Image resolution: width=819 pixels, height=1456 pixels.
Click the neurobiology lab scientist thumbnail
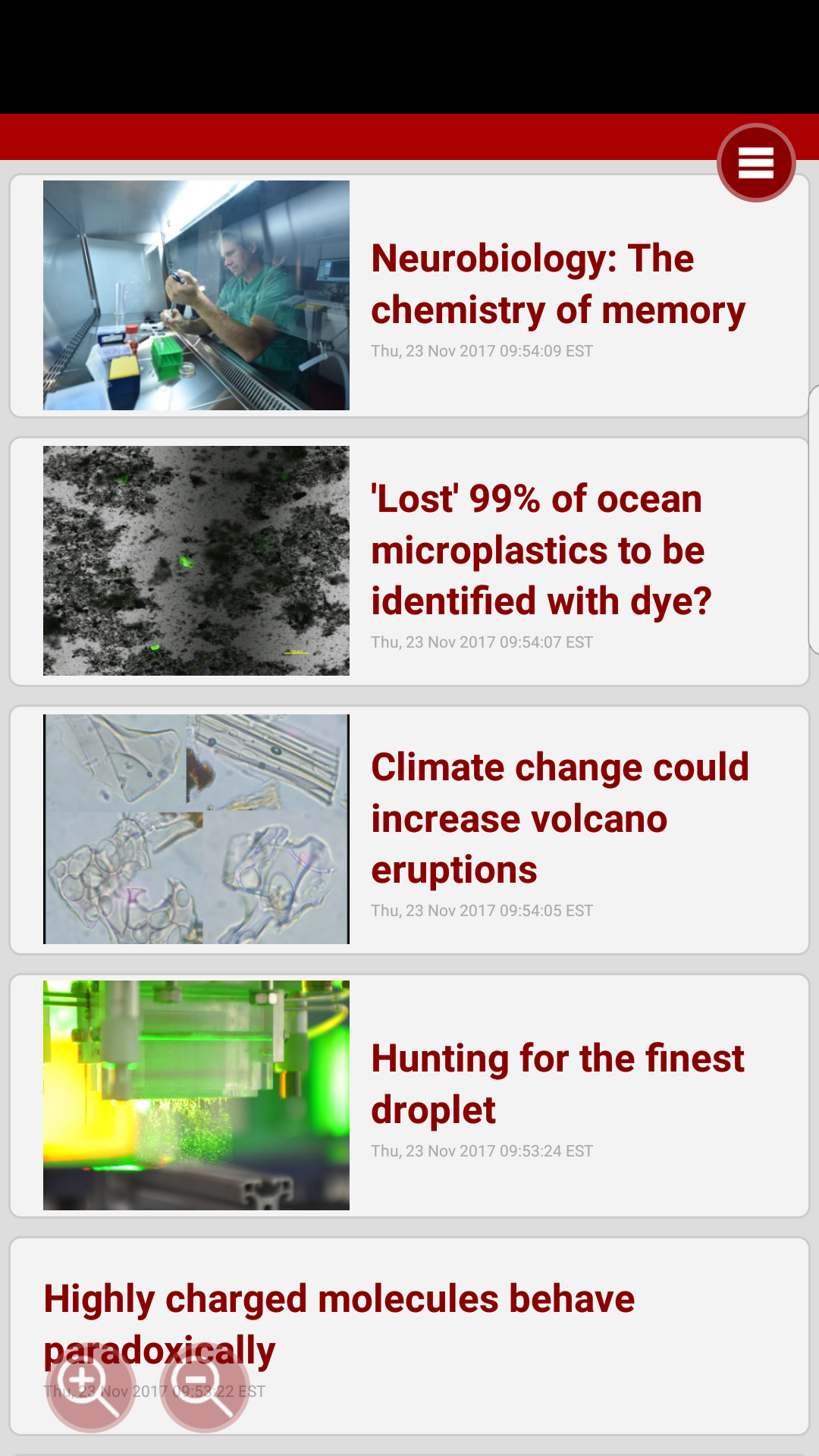click(x=196, y=295)
